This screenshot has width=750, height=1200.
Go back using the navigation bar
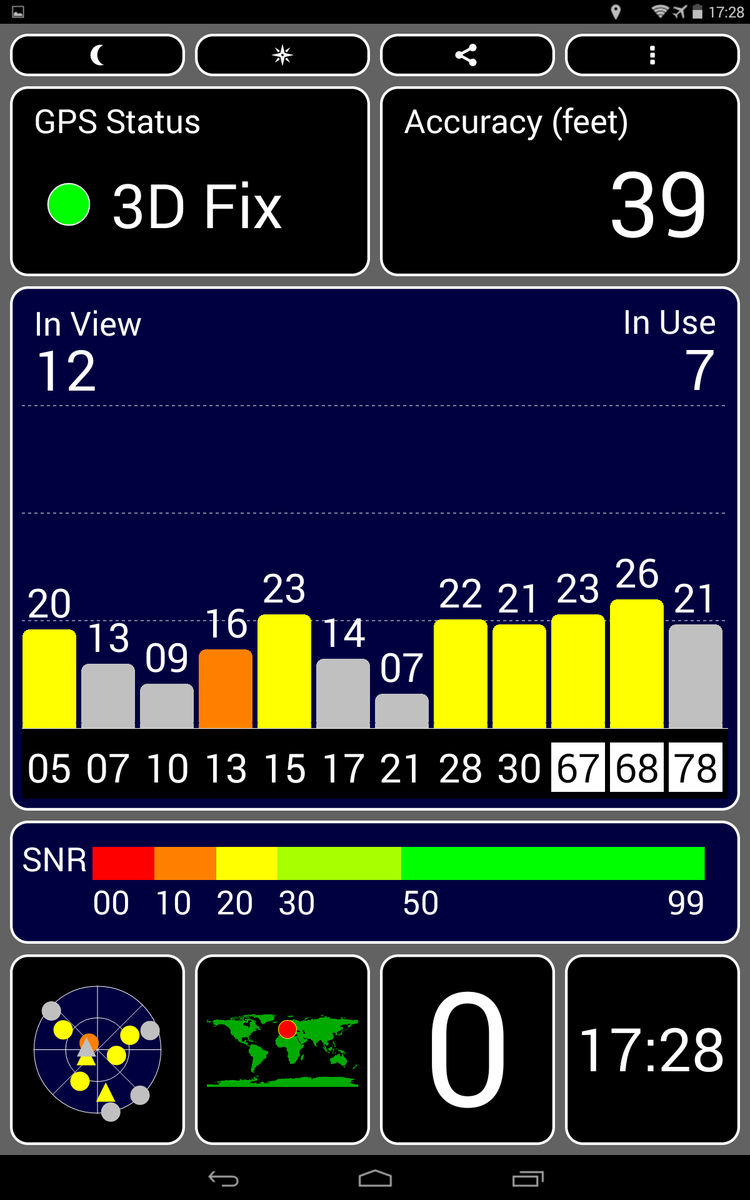coord(223,1179)
